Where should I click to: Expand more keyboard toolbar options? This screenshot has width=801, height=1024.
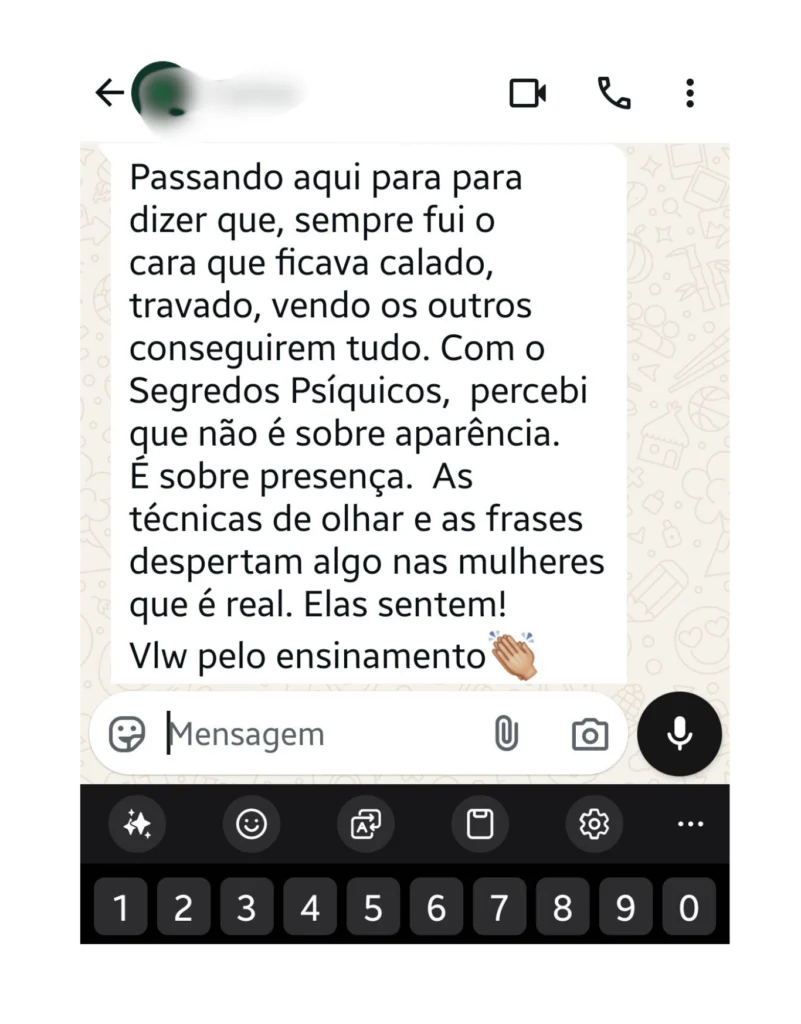point(690,824)
